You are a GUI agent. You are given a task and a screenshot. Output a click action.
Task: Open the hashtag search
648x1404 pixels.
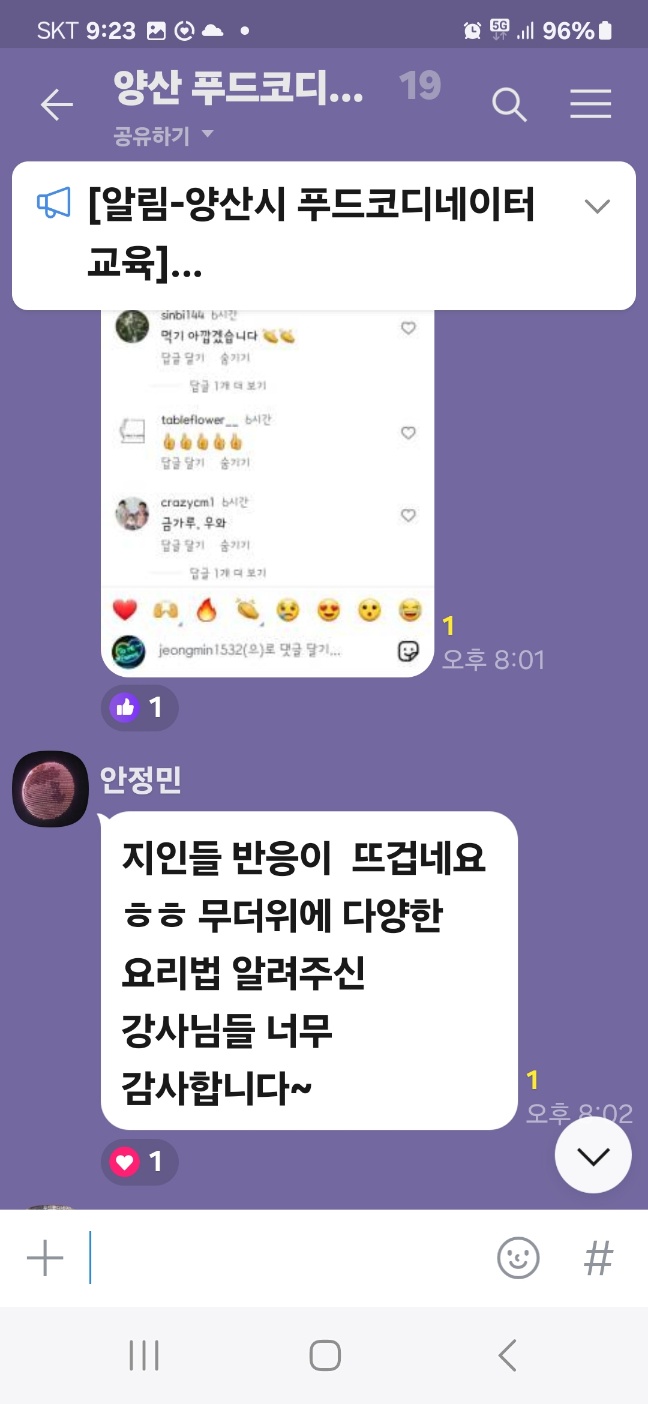598,1258
